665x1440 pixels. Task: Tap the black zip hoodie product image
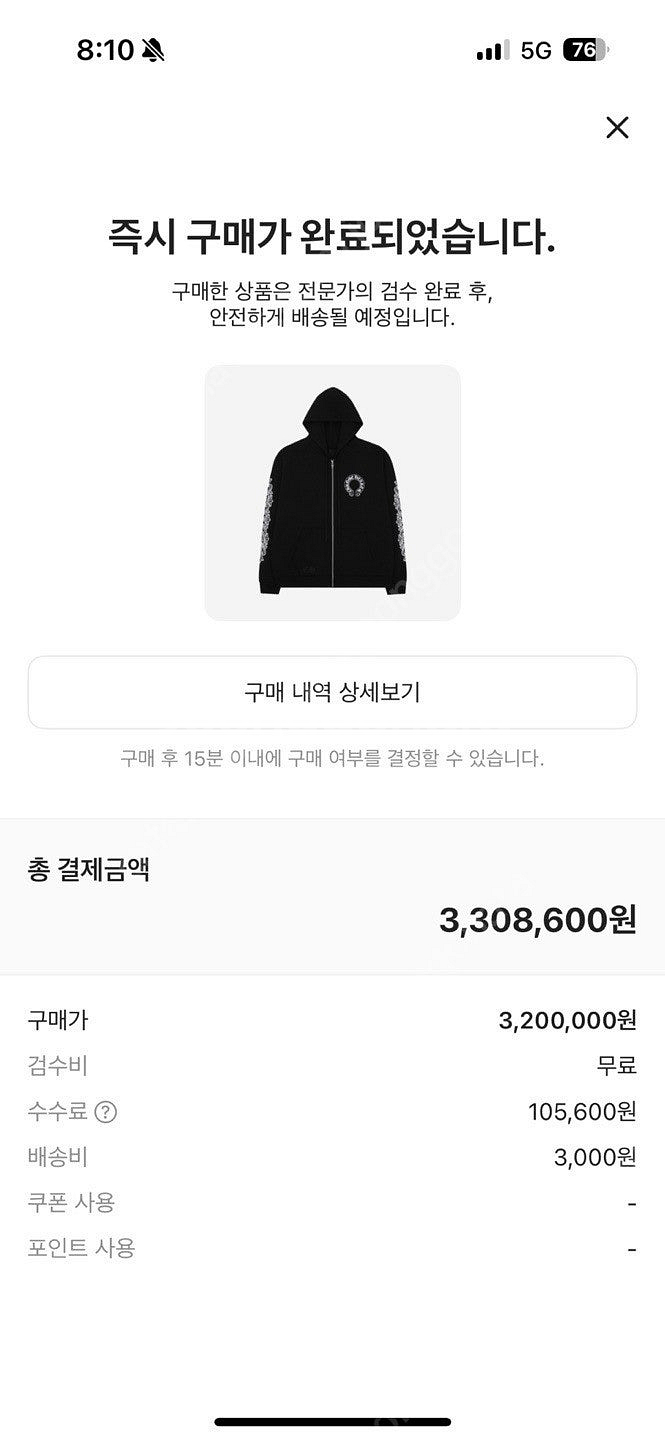point(332,493)
